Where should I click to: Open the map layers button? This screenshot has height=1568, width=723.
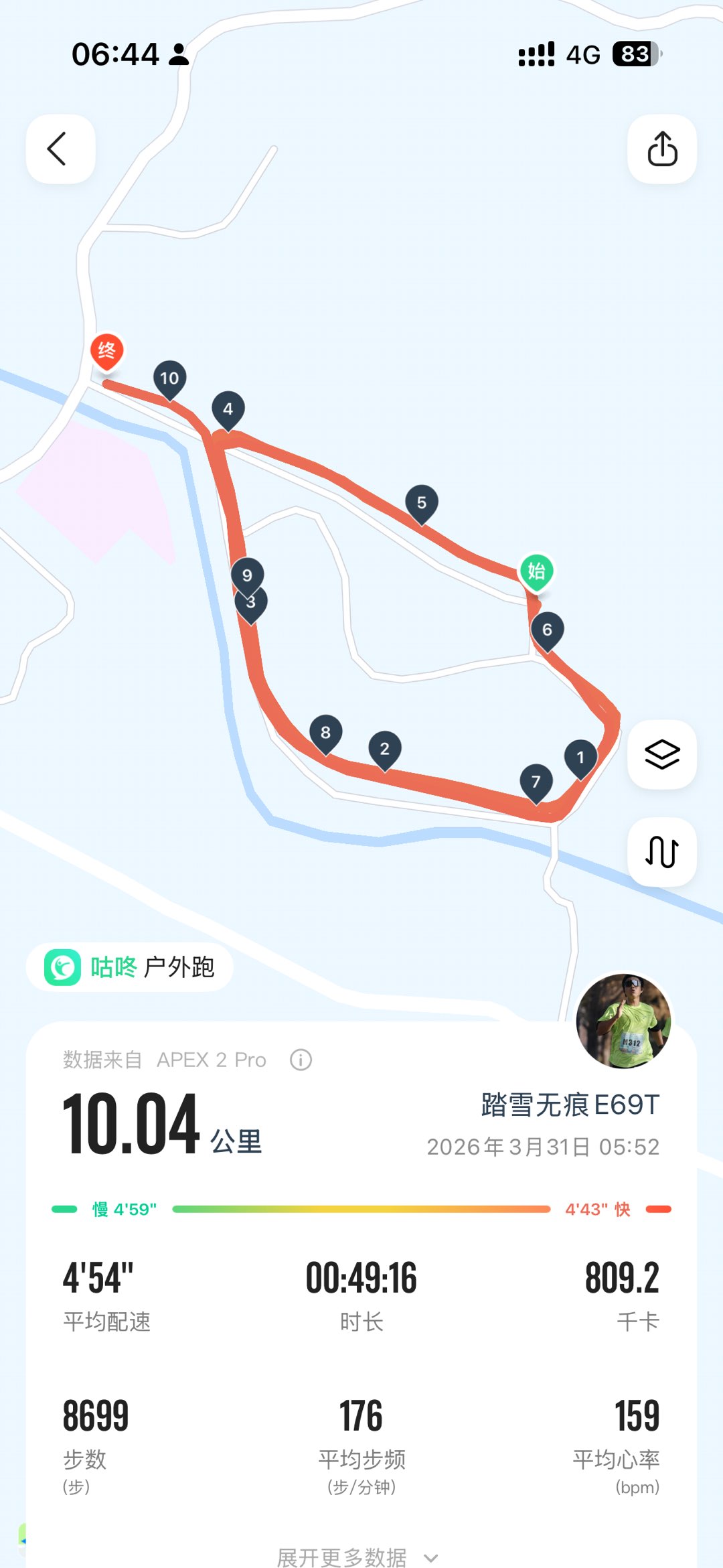click(661, 754)
